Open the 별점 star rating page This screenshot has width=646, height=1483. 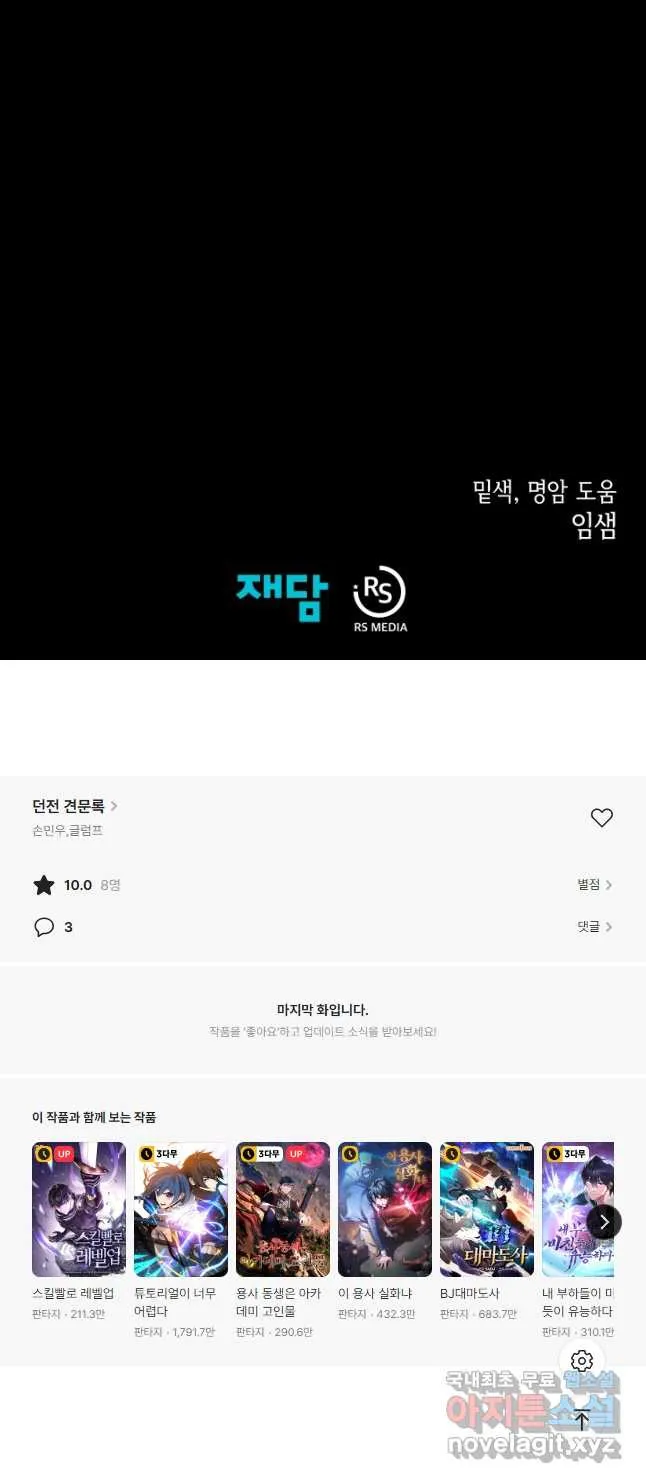(595, 885)
